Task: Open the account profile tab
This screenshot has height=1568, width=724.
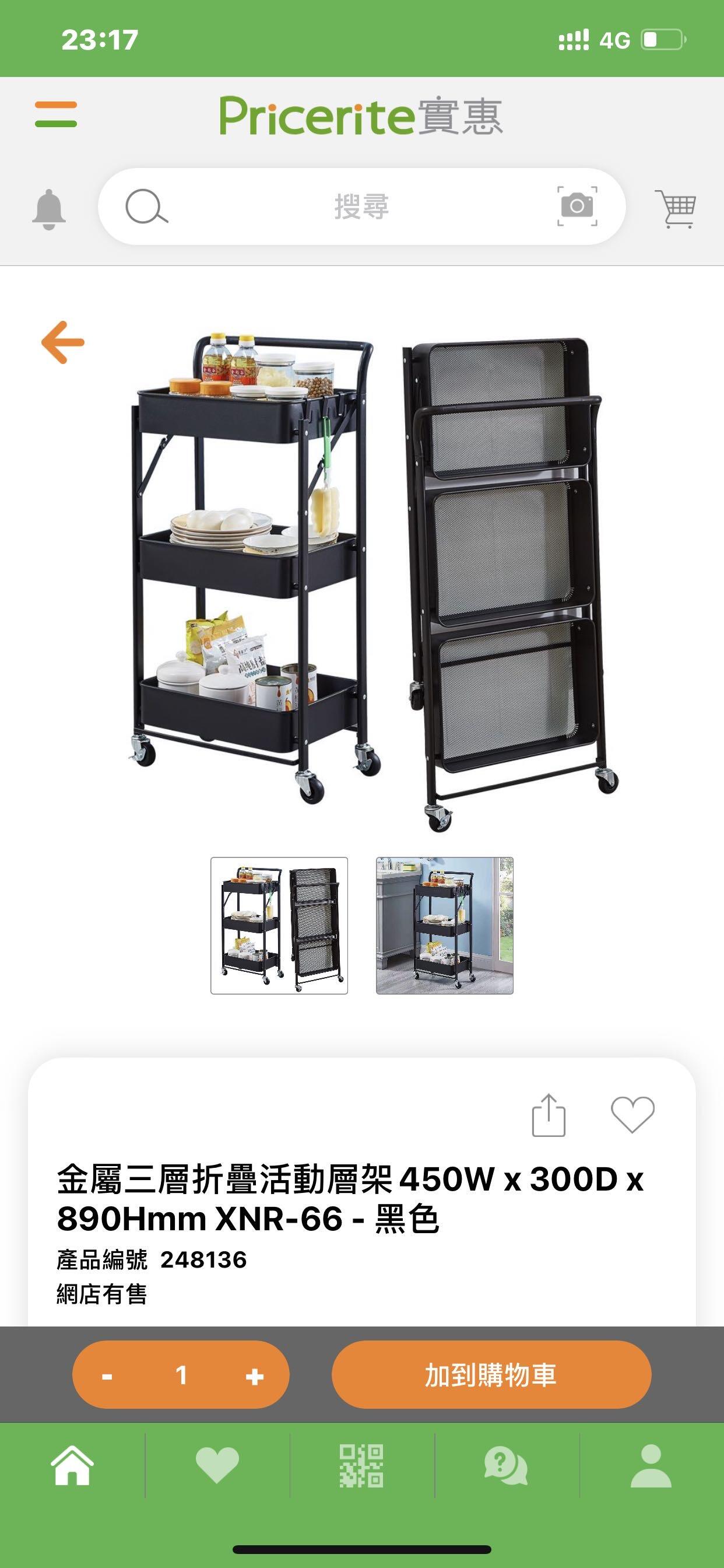Action: tap(651, 1466)
